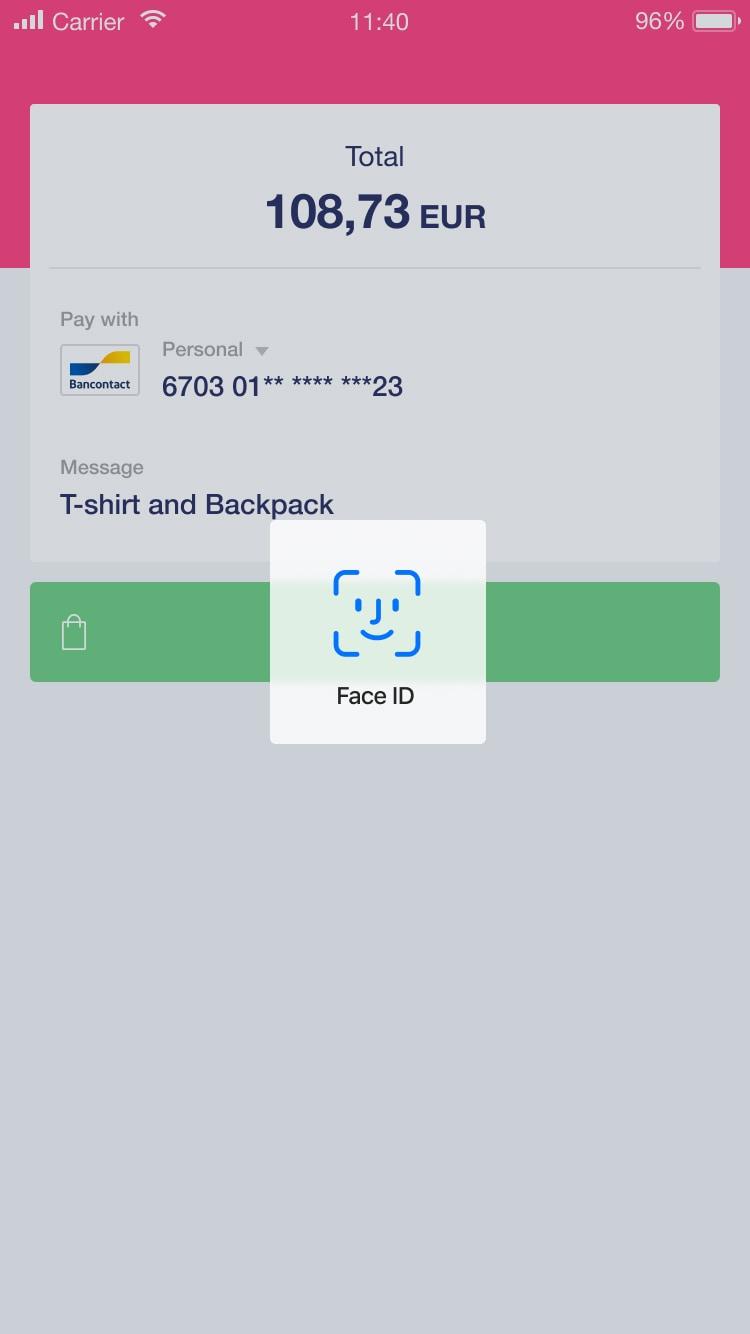Expand the Personal card dropdown
750x1334 pixels.
tap(261, 351)
